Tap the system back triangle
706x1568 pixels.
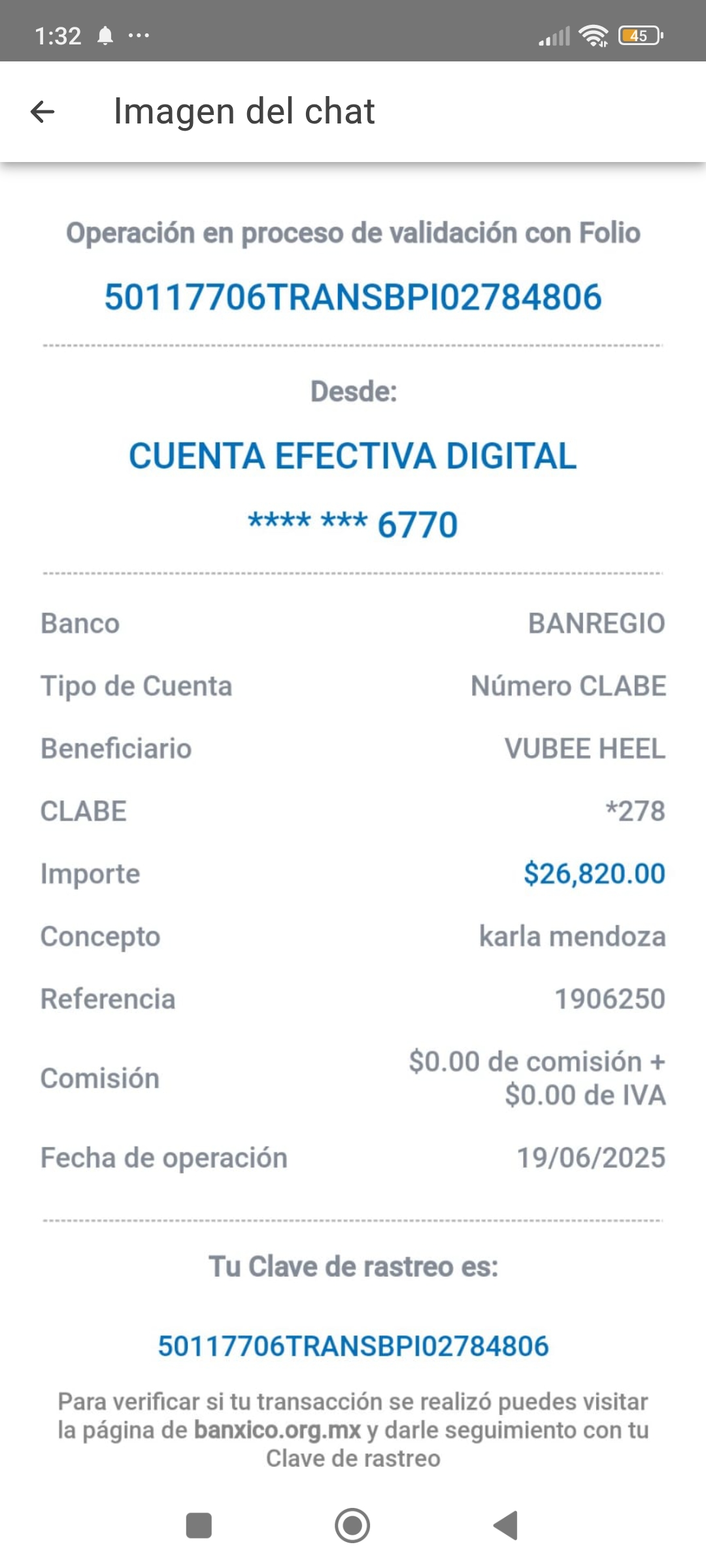(x=506, y=1526)
